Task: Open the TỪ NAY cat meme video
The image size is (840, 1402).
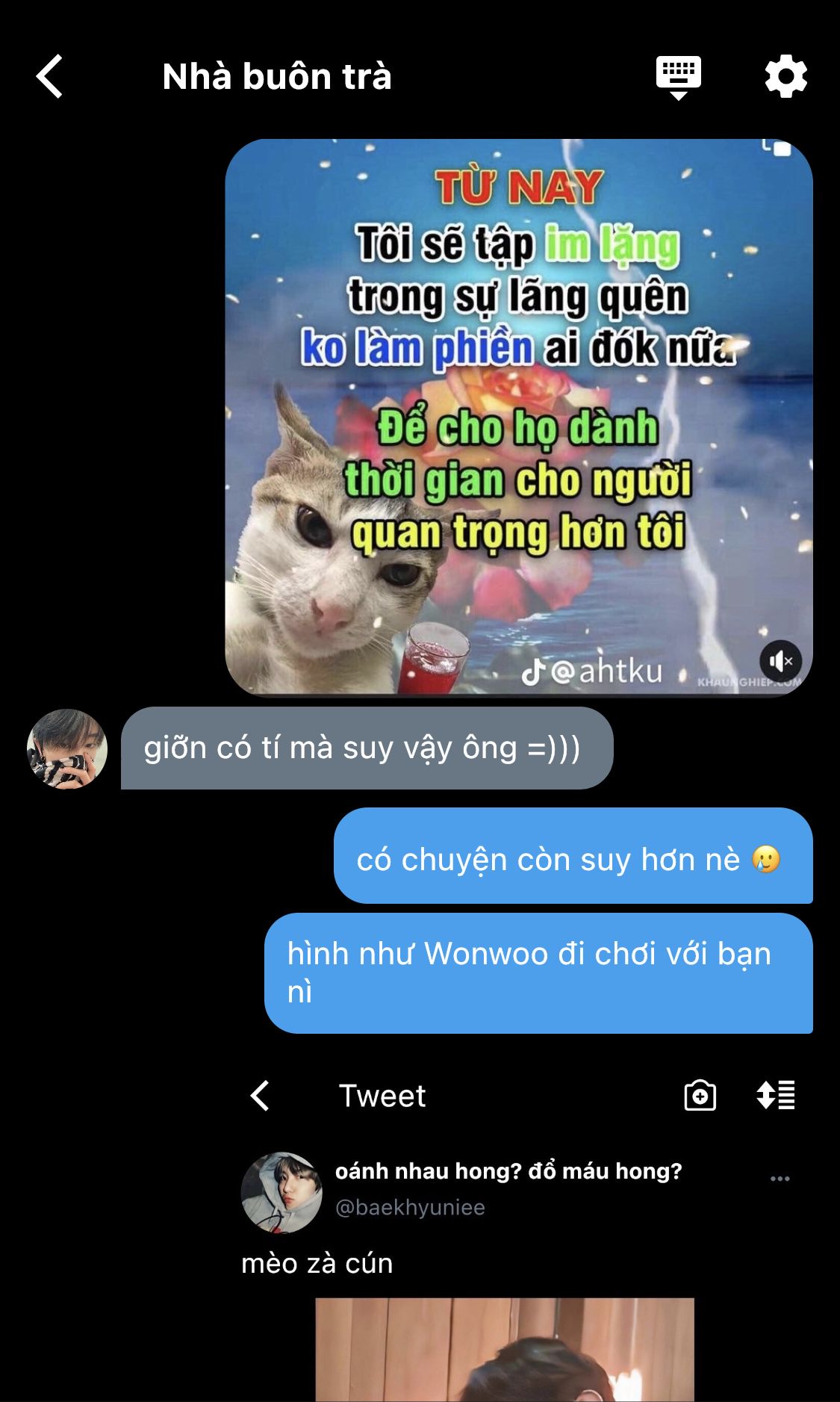Action: [519, 418]
